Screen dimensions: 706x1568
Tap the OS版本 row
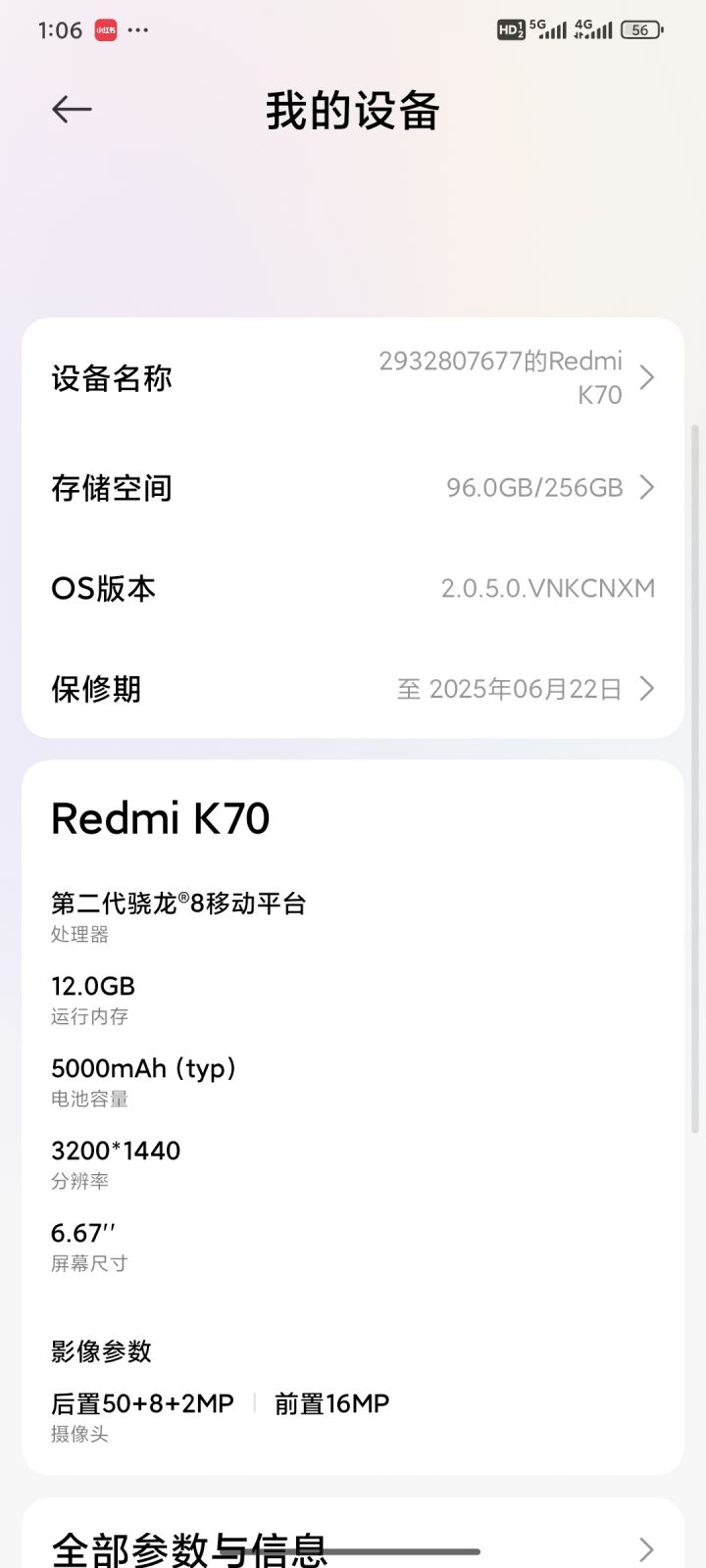[353, 588]
